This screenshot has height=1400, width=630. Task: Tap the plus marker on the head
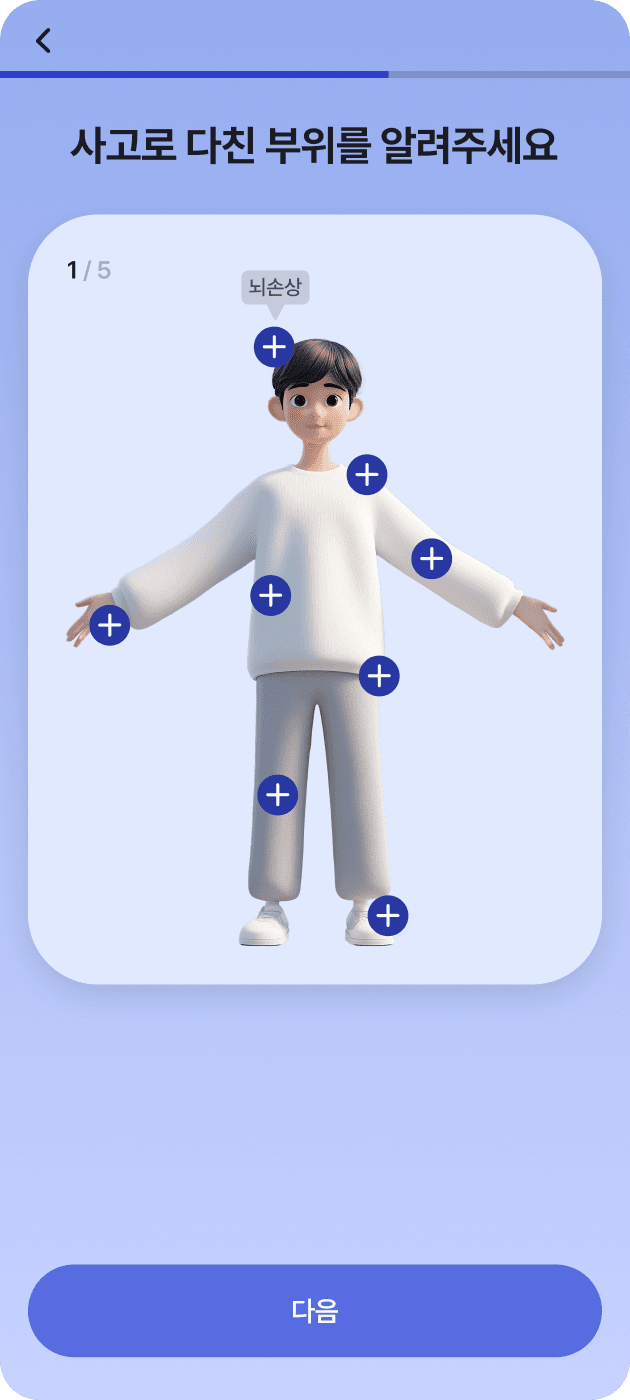pos(274,347)
